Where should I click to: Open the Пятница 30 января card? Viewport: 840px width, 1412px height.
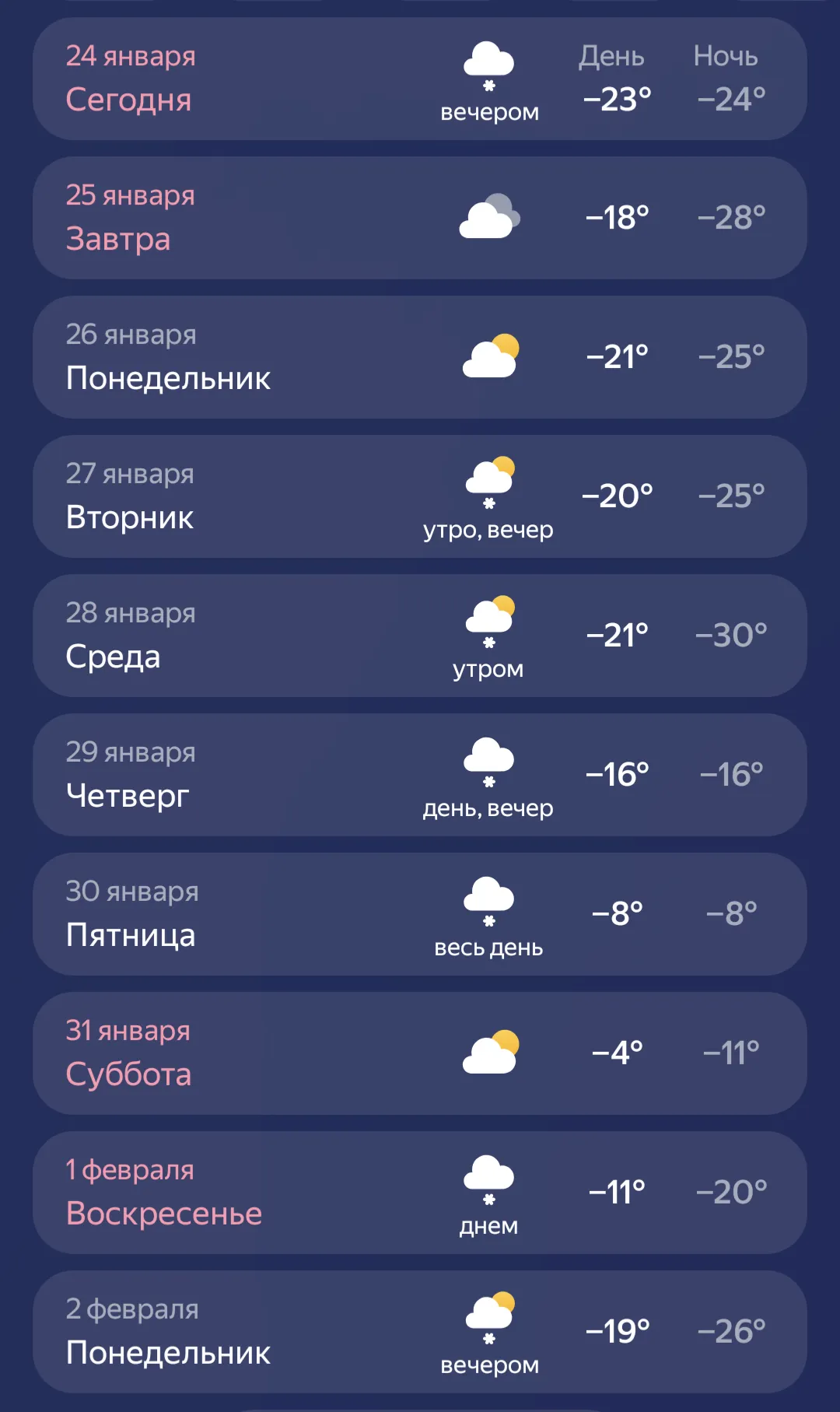tap(420, 914)
